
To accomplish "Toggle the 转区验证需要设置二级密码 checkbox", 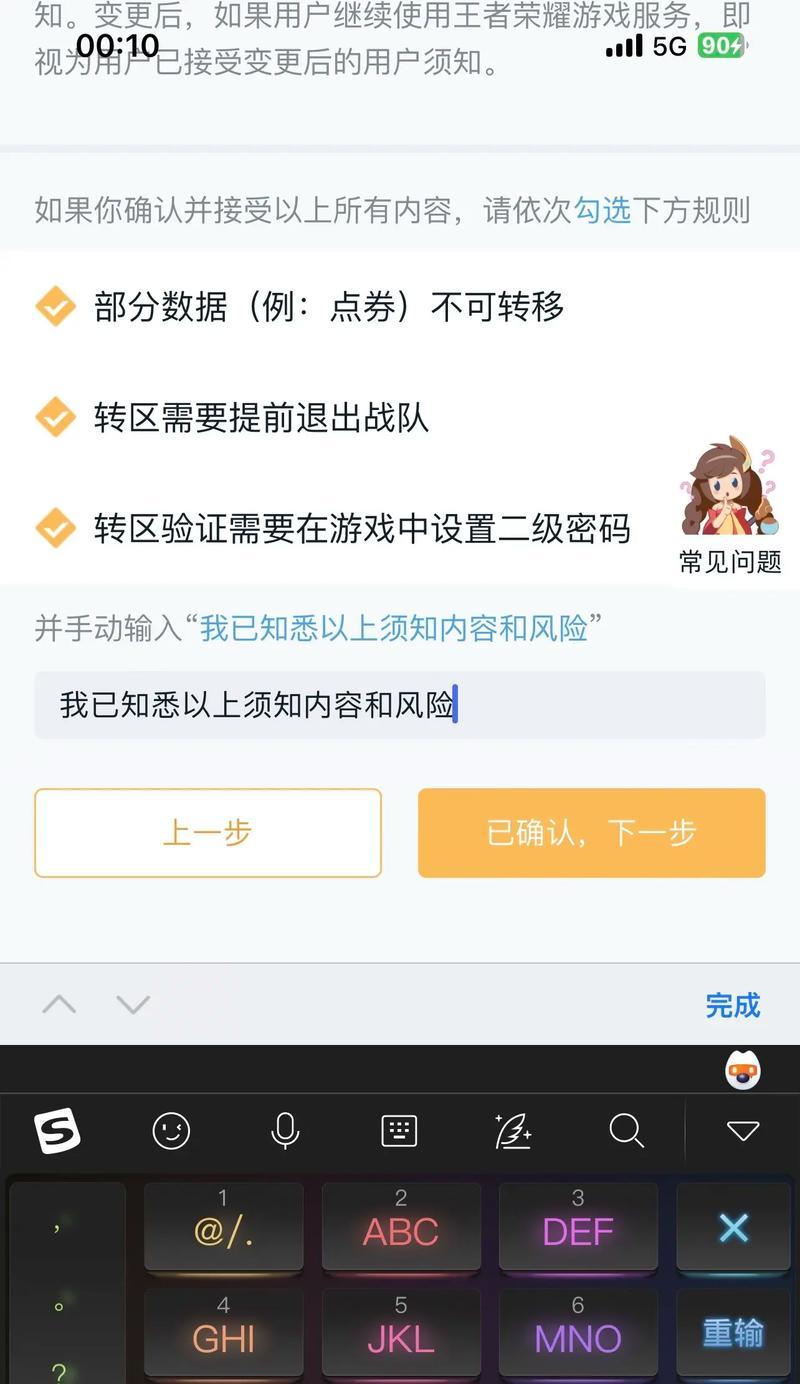I will 55,527.
